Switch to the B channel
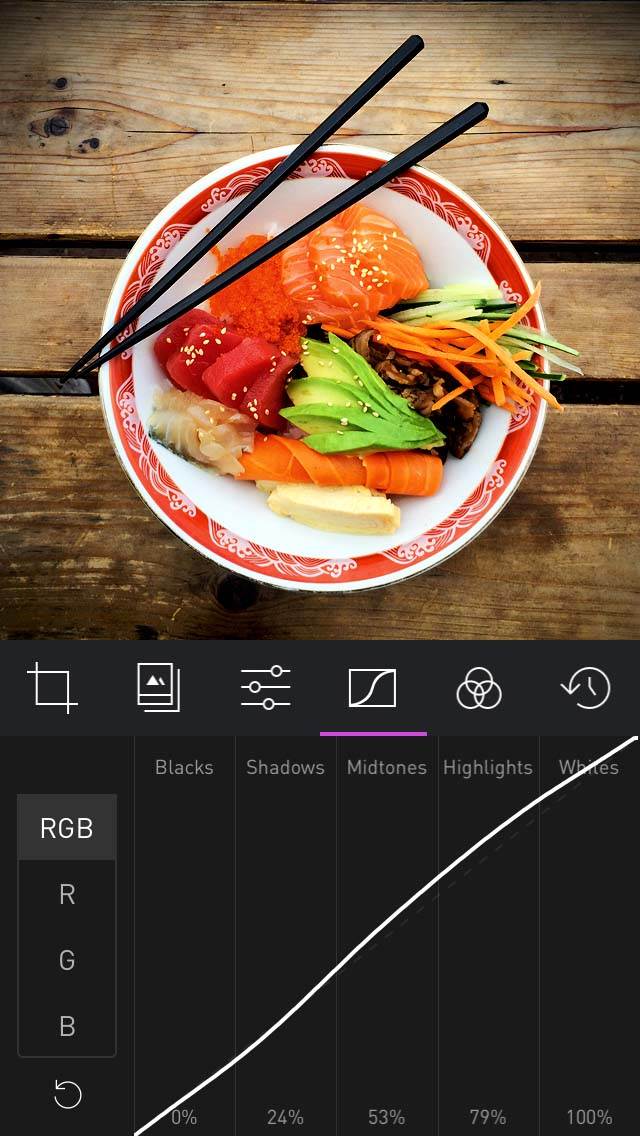The height and width of the screenshot is (1136, 640). pyautogui.click(x=67, y=1026)
